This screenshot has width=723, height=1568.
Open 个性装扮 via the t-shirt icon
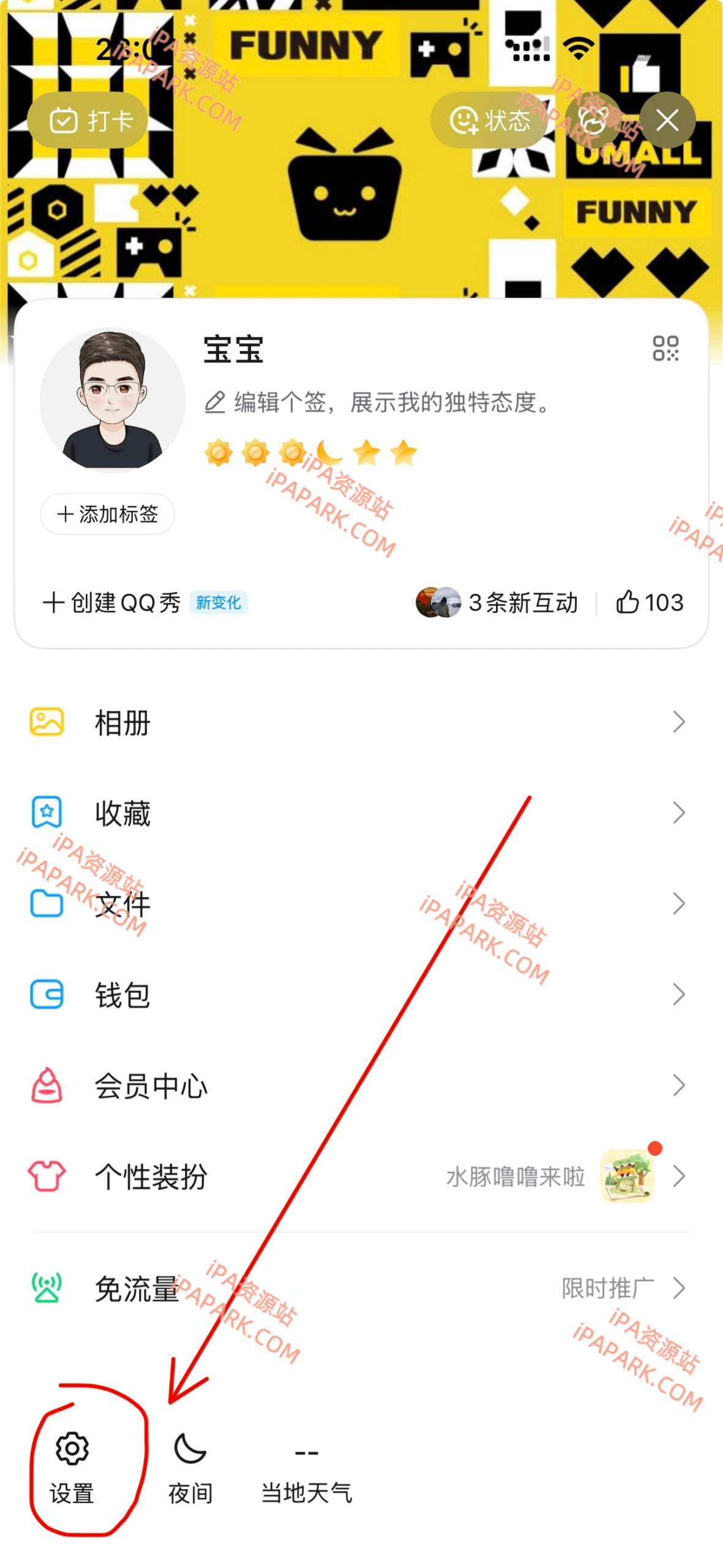46,1177
